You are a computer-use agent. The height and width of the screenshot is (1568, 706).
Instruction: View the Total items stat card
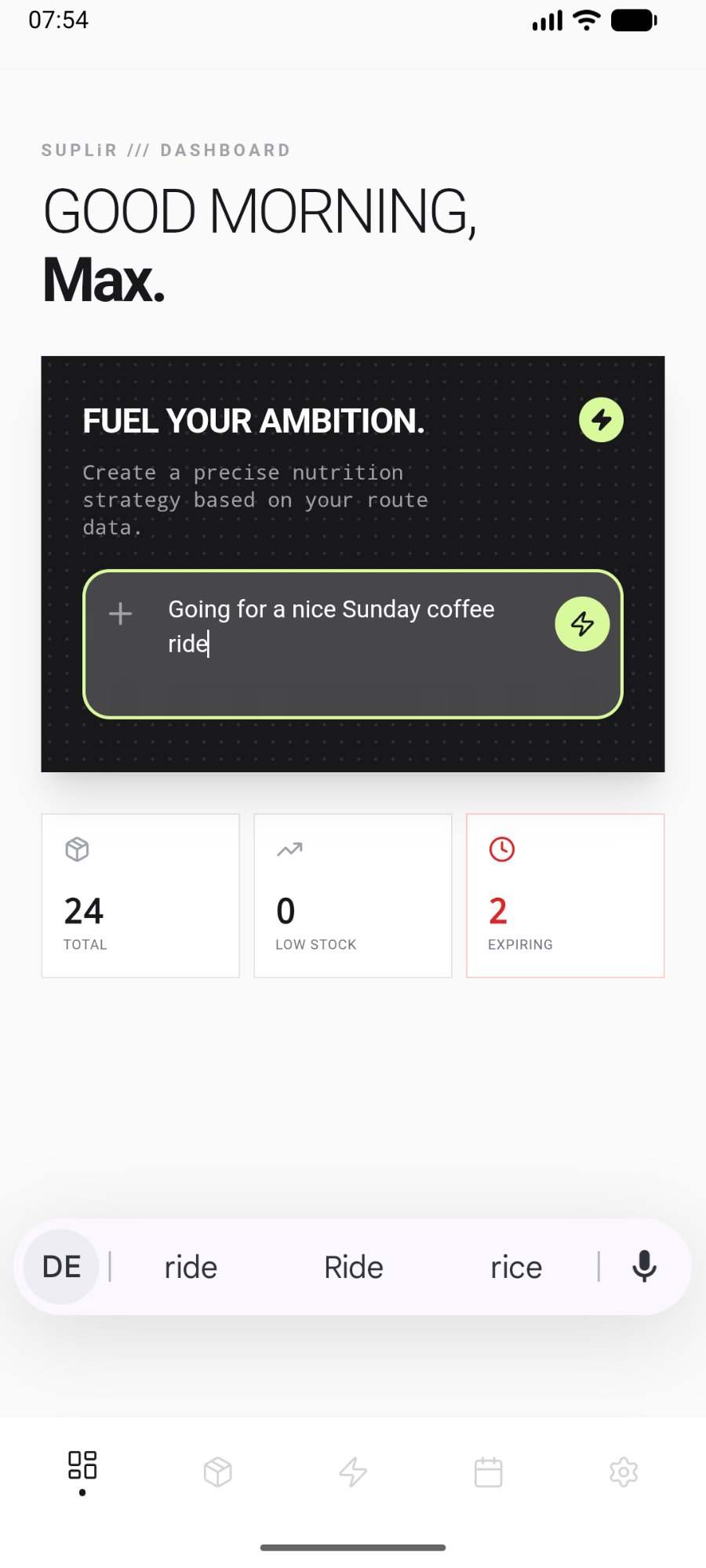(140, 895)
